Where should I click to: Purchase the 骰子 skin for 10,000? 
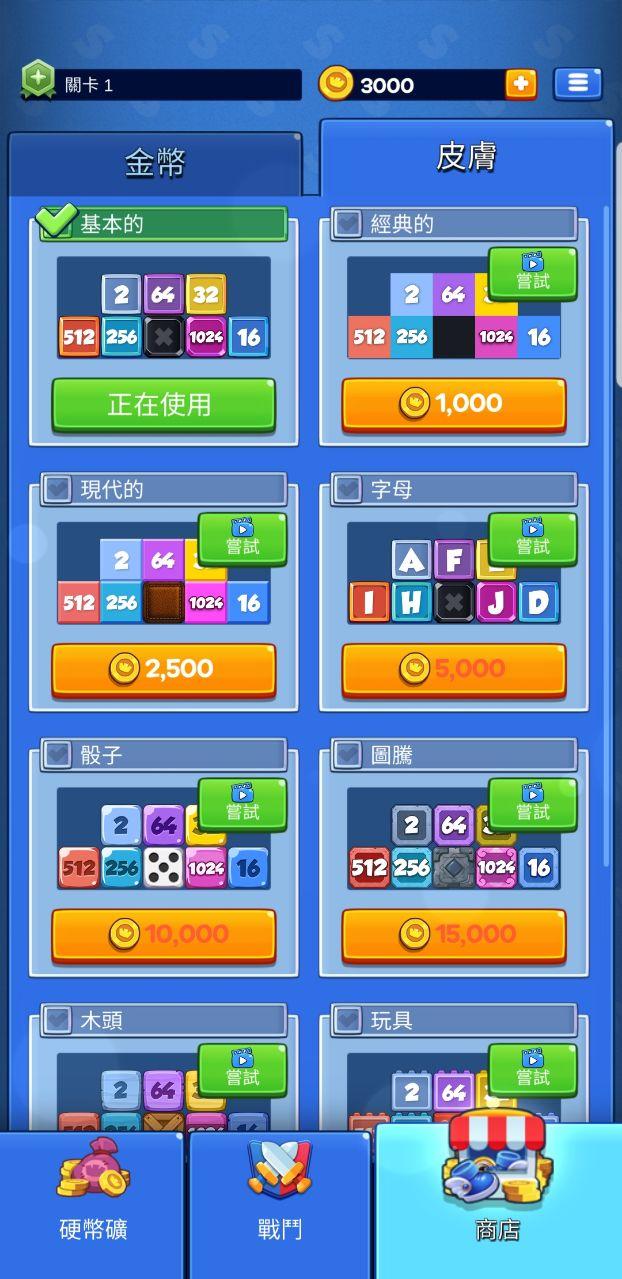click(x=164, y=934)
